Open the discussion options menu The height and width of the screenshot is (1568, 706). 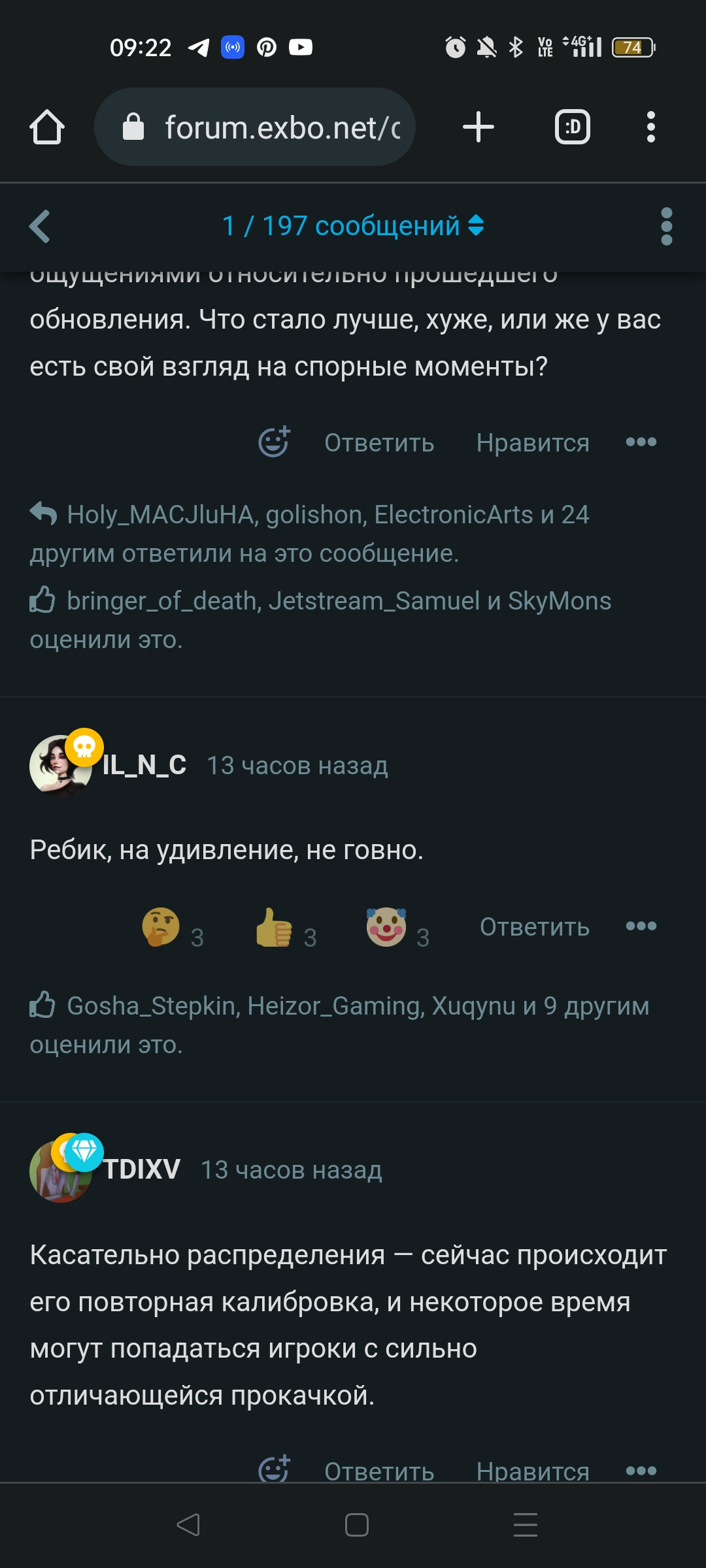coord(666,227)
